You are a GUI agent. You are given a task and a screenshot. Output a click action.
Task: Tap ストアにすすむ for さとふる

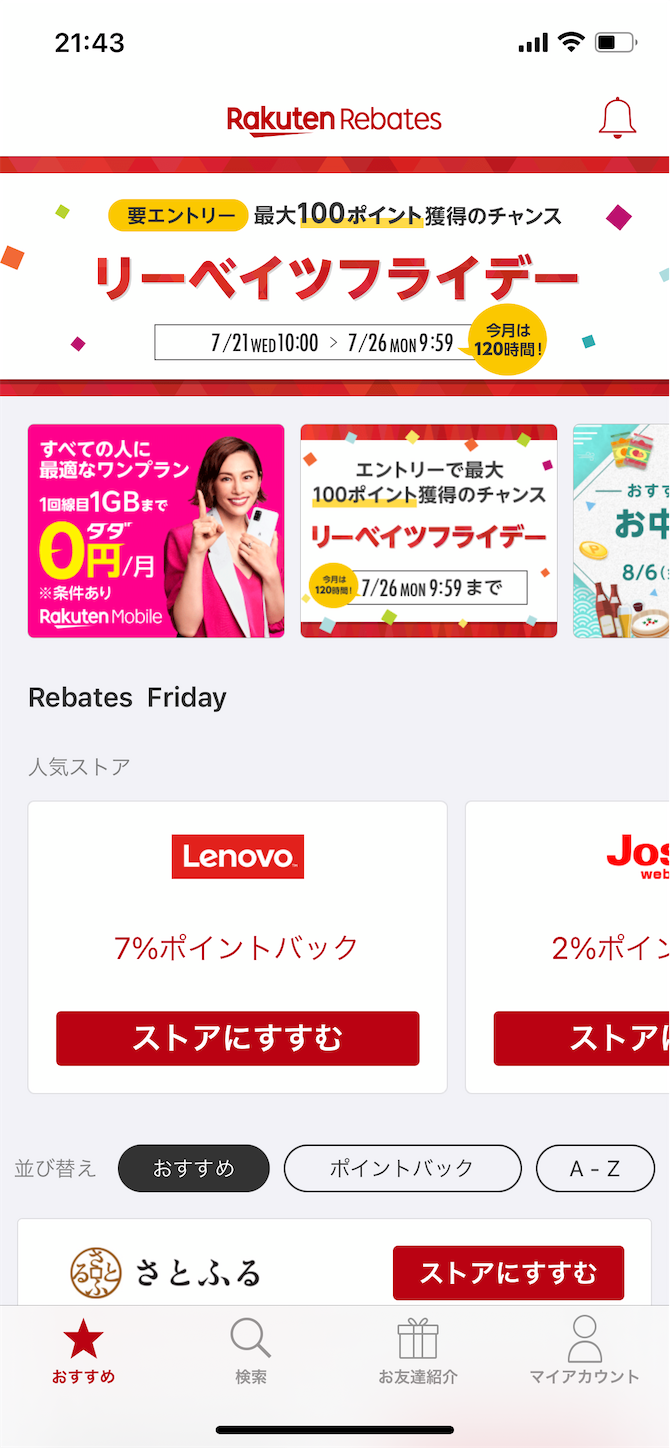(x=508, y=1273)
